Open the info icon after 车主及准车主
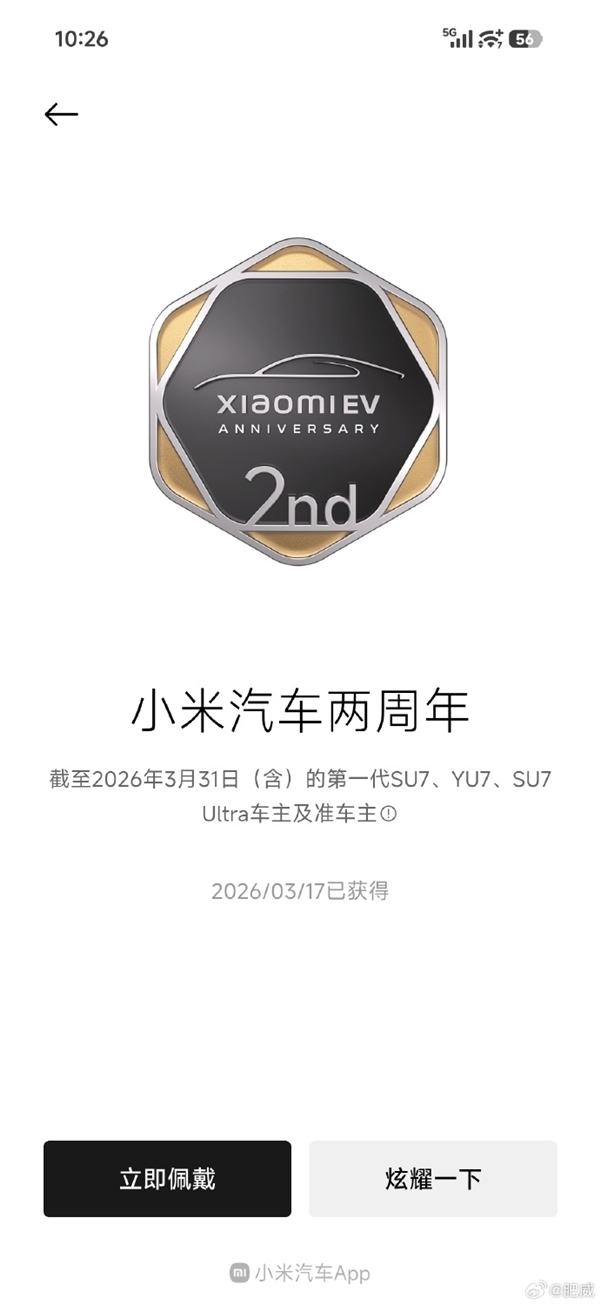The height and width of the screenshot is (1304, 600). coord(390,814)
